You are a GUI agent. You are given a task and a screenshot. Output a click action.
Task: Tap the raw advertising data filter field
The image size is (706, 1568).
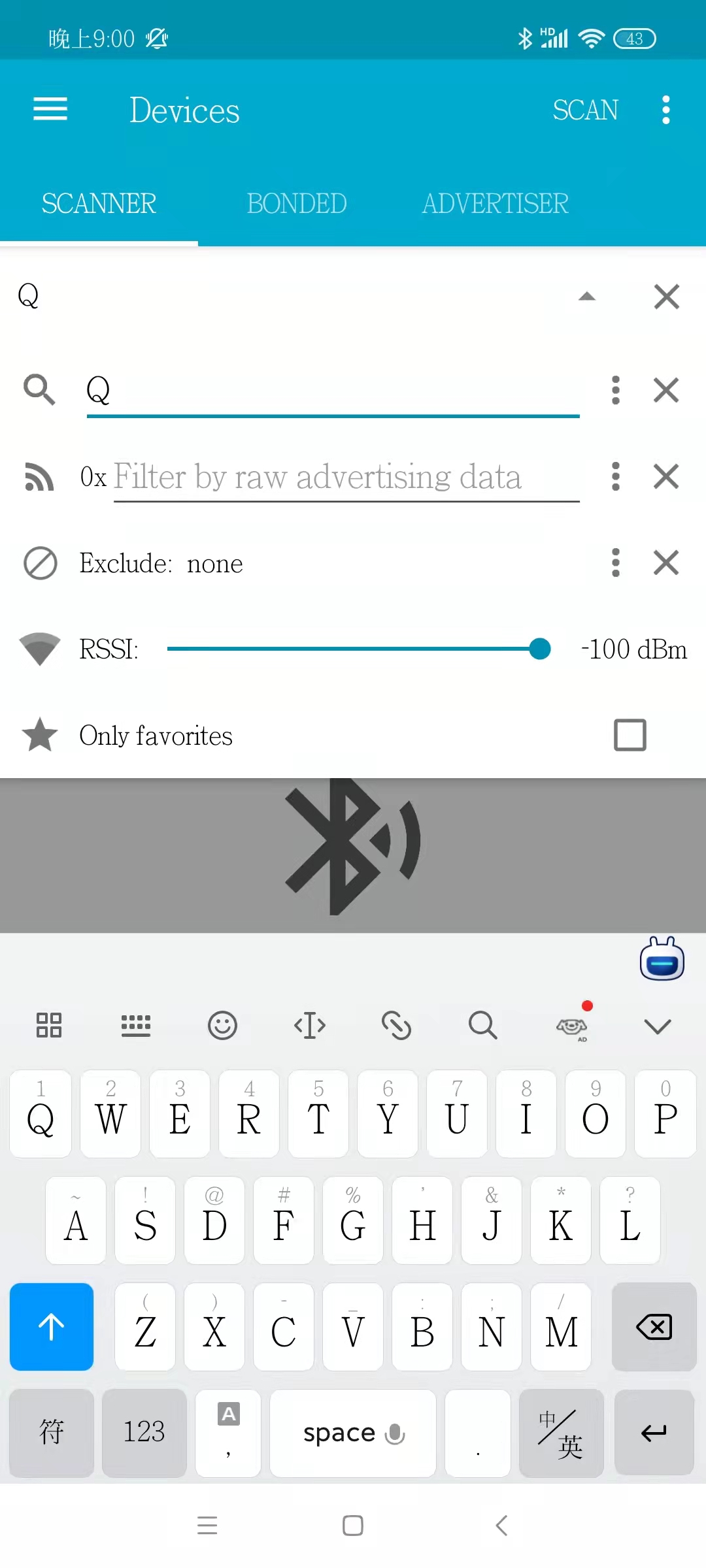(x=345, y=477)
